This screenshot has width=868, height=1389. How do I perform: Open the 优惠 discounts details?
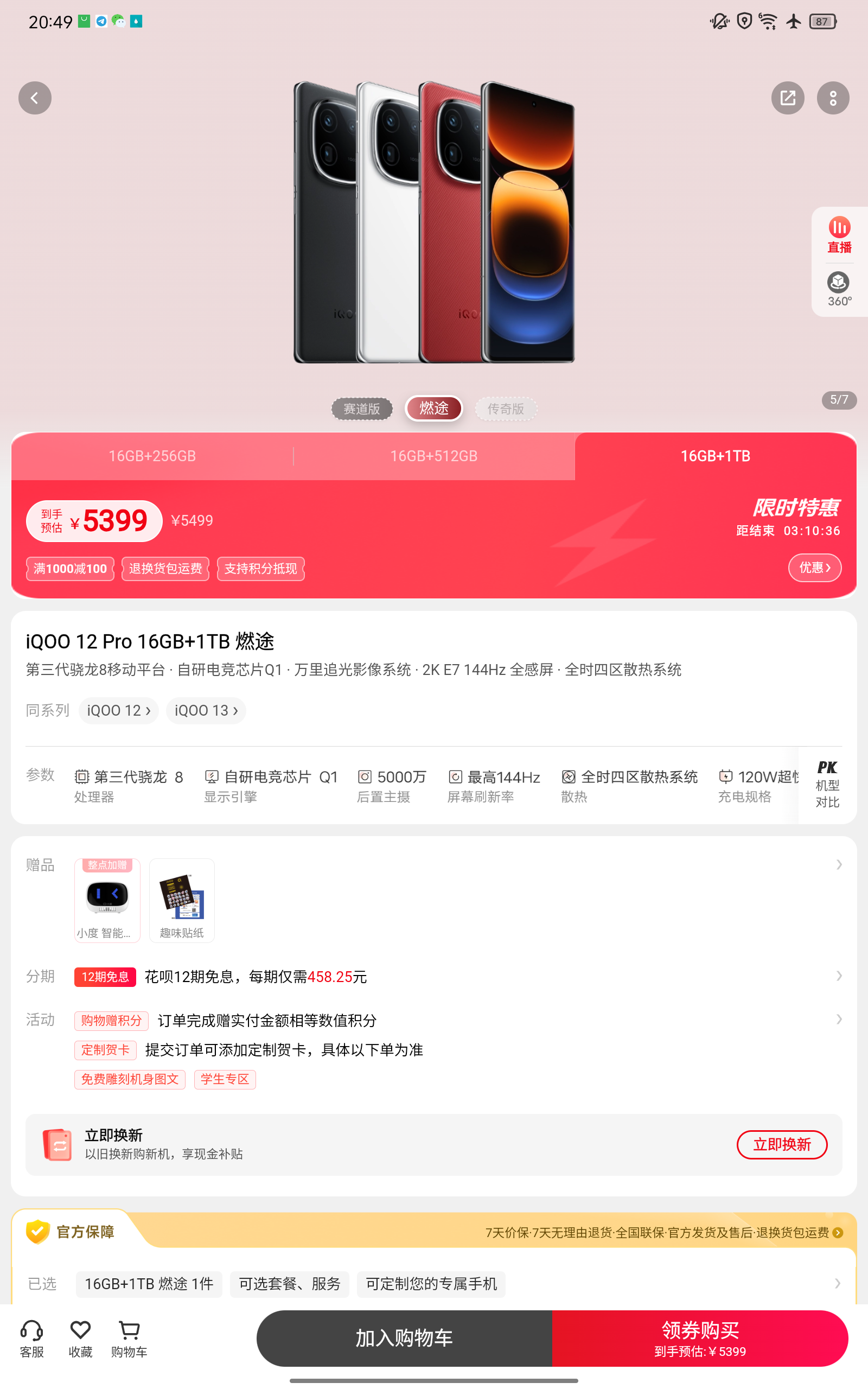(814, 568)
